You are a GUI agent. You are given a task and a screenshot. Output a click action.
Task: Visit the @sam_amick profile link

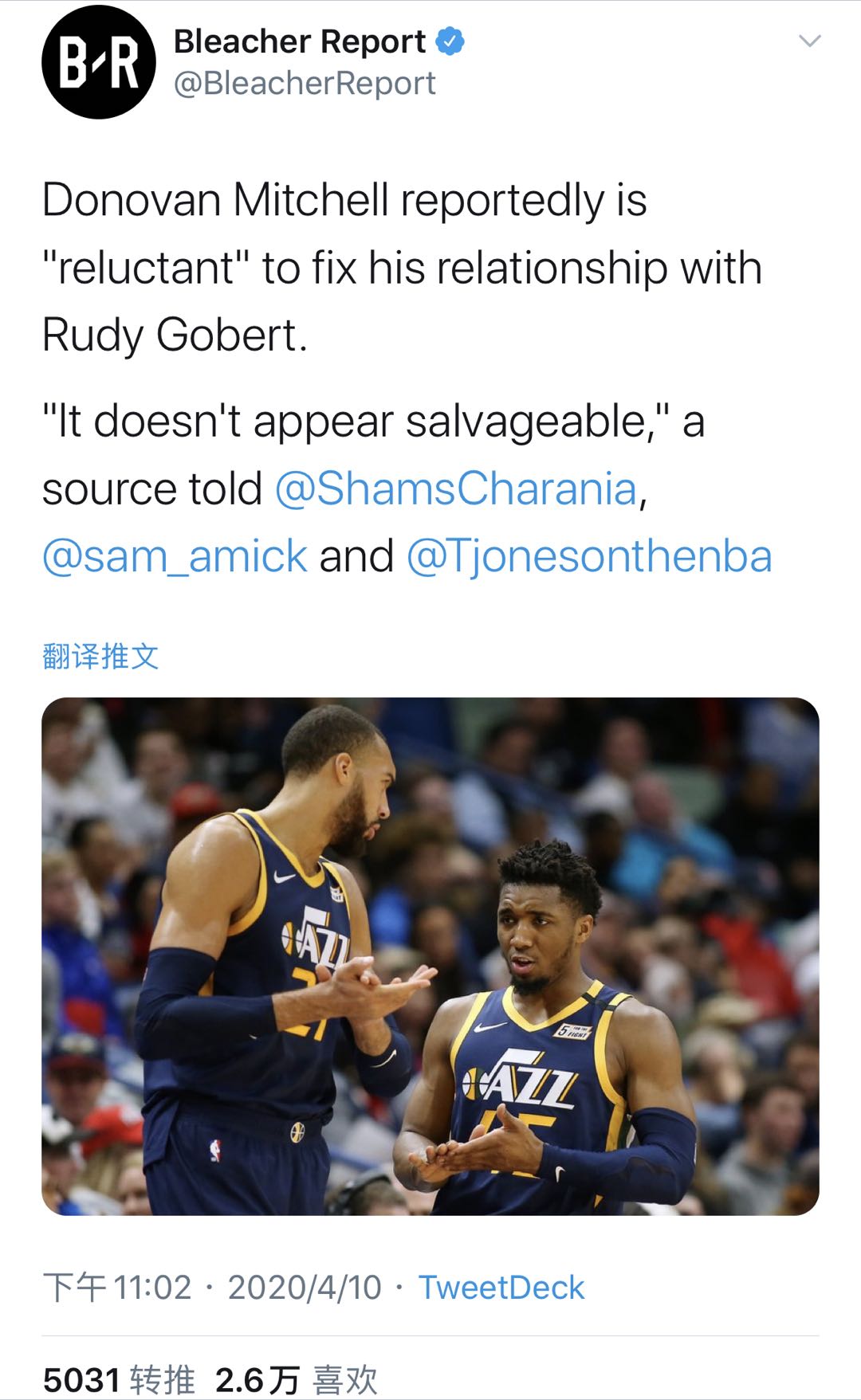tap(175, 555)
